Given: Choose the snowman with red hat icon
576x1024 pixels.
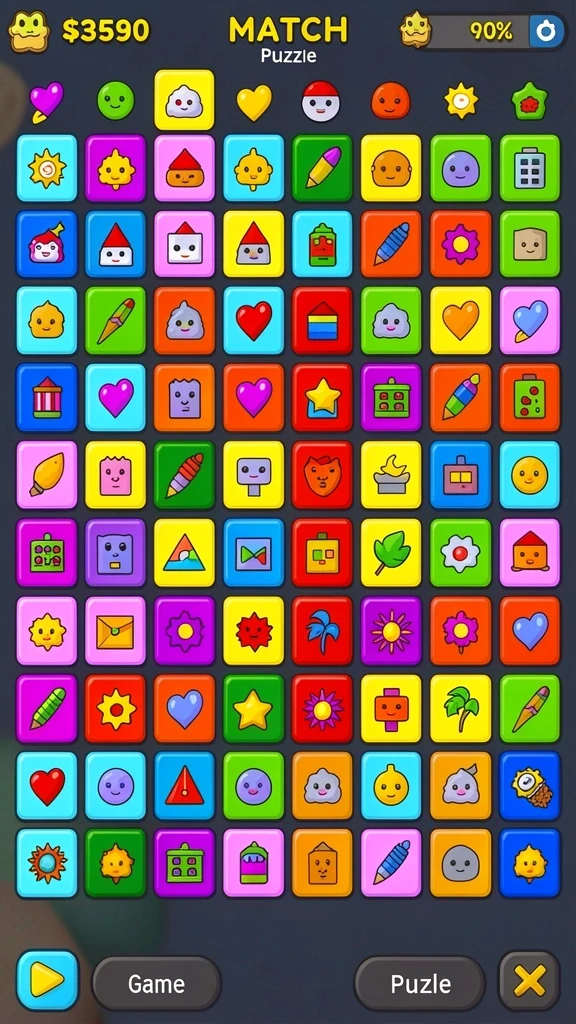Looking at the screenshot, I should (321, 101).
